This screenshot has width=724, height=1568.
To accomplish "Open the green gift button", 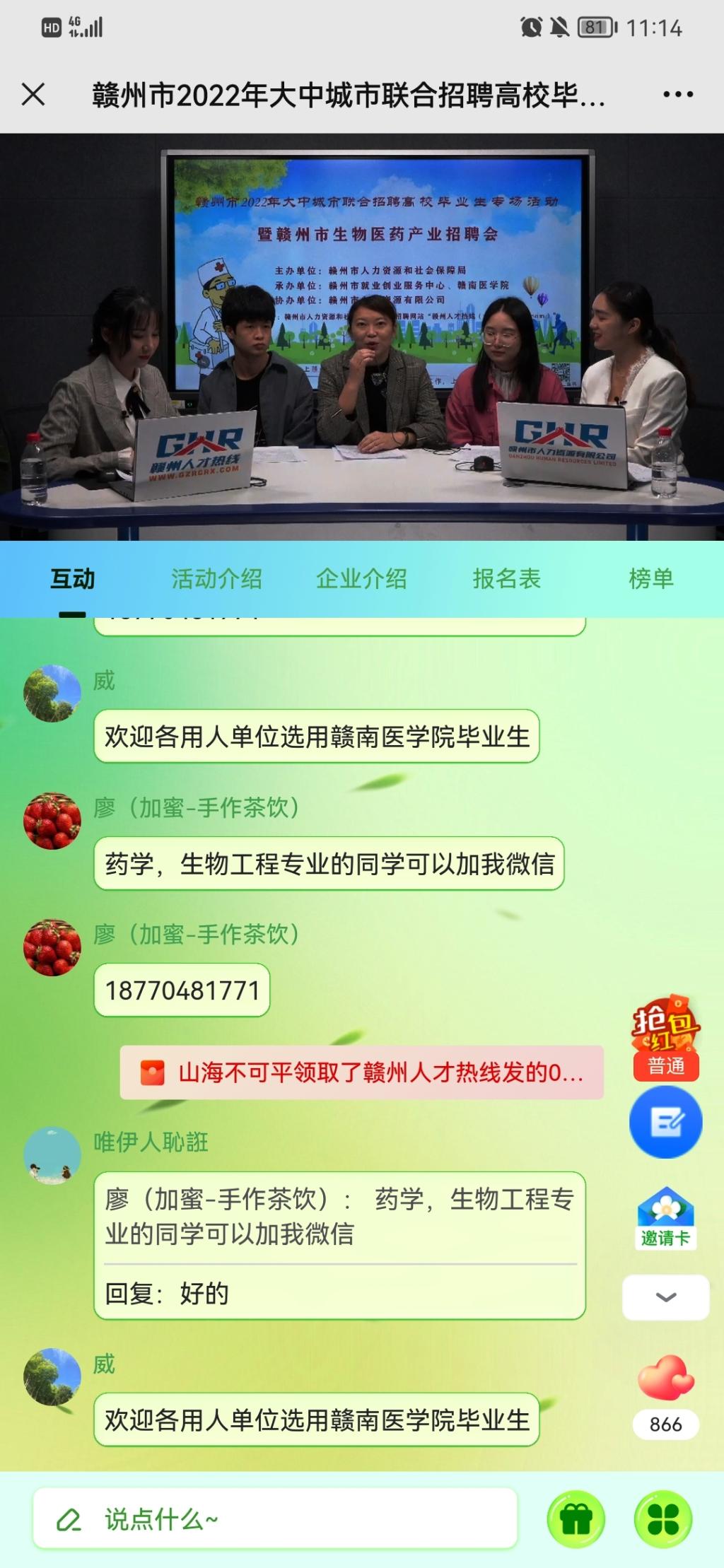I will pyautogui.click(x=576, y=1519).
